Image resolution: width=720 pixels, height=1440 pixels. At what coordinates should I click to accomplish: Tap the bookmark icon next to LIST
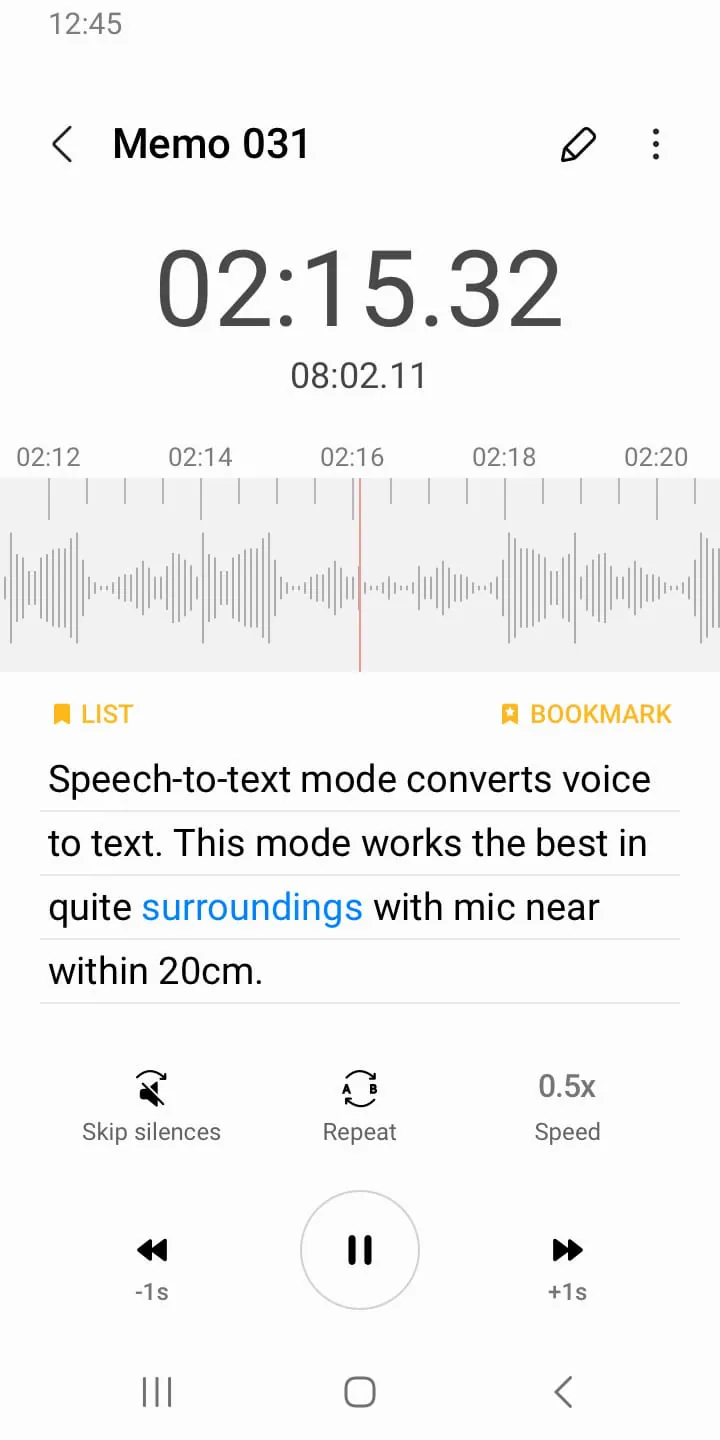(62, 713)
